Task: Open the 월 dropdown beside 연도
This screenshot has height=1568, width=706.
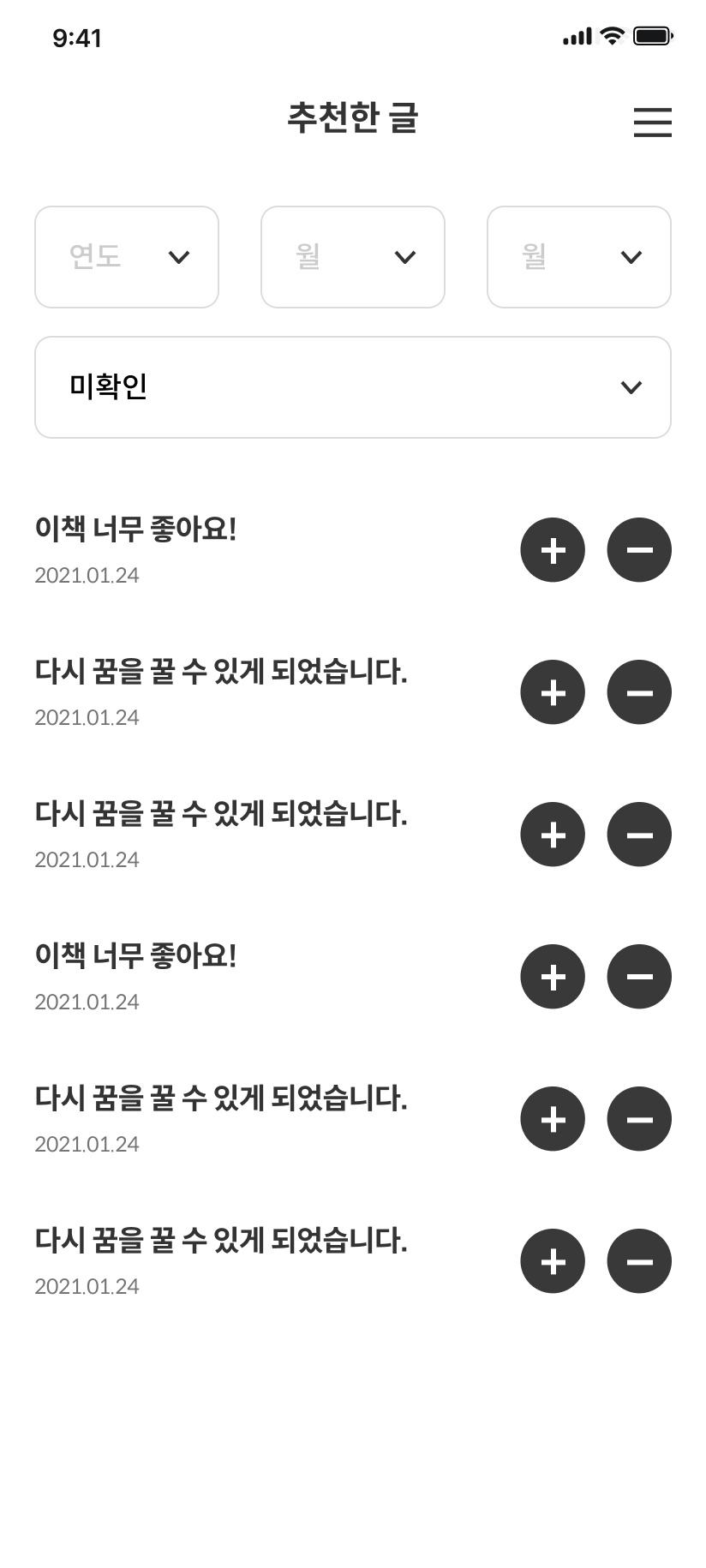Action: 353,257
